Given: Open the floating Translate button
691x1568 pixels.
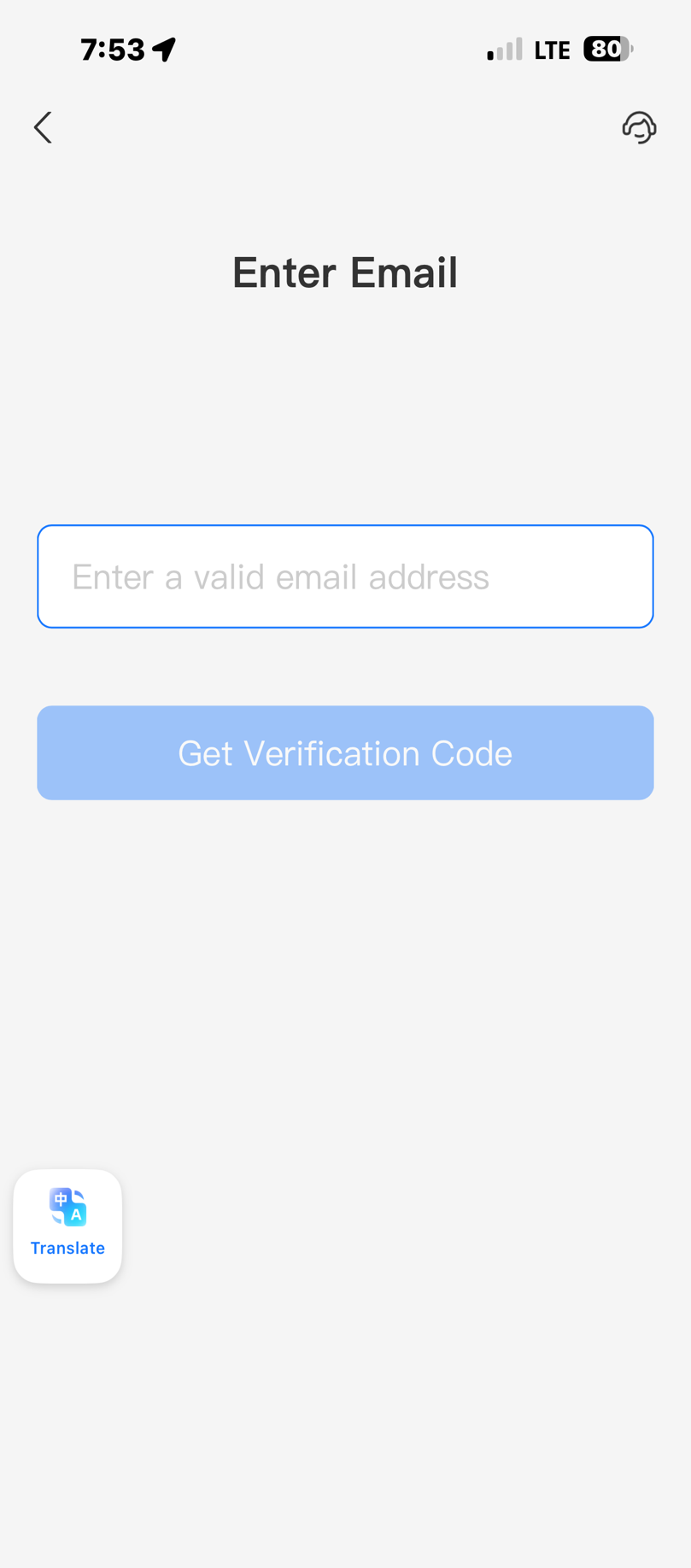Looking at the screenshot, I should click(67, 1225).
